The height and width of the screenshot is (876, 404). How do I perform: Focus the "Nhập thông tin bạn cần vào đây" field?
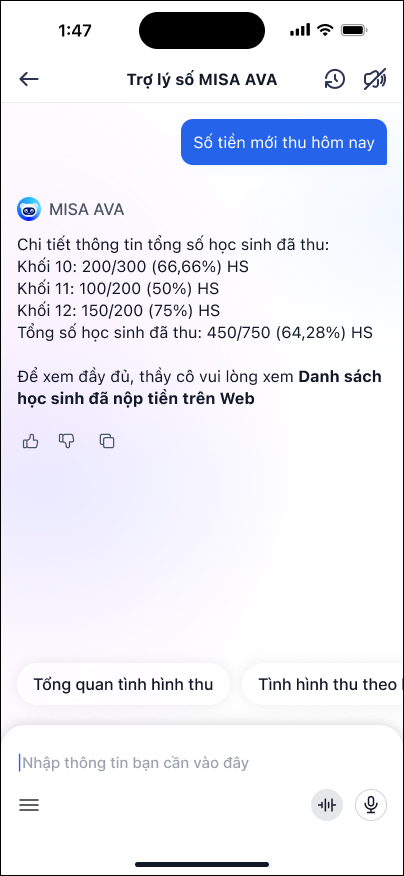(x=201, y=763)
